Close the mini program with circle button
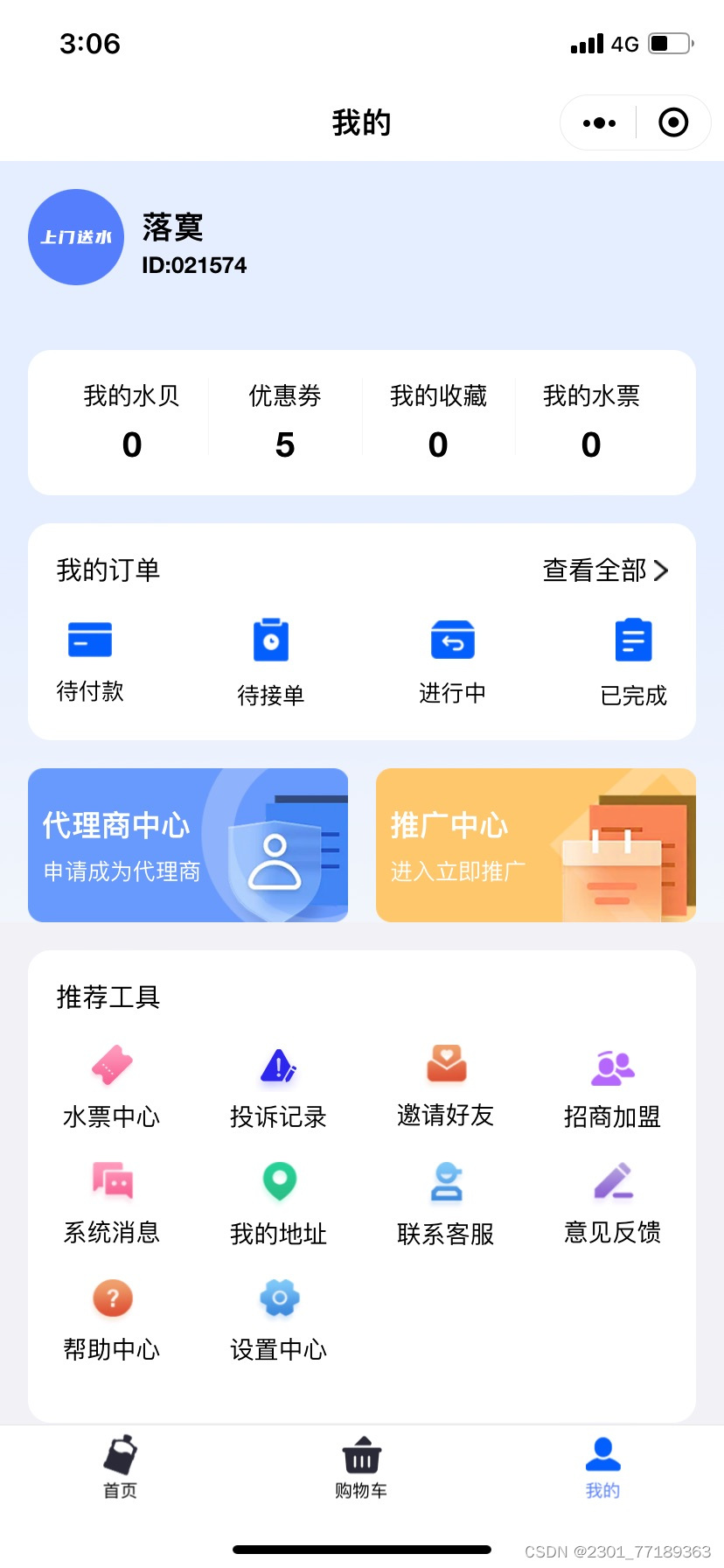Image resolution: width=724 pixels, height=1568 pixels. [672, 123]
